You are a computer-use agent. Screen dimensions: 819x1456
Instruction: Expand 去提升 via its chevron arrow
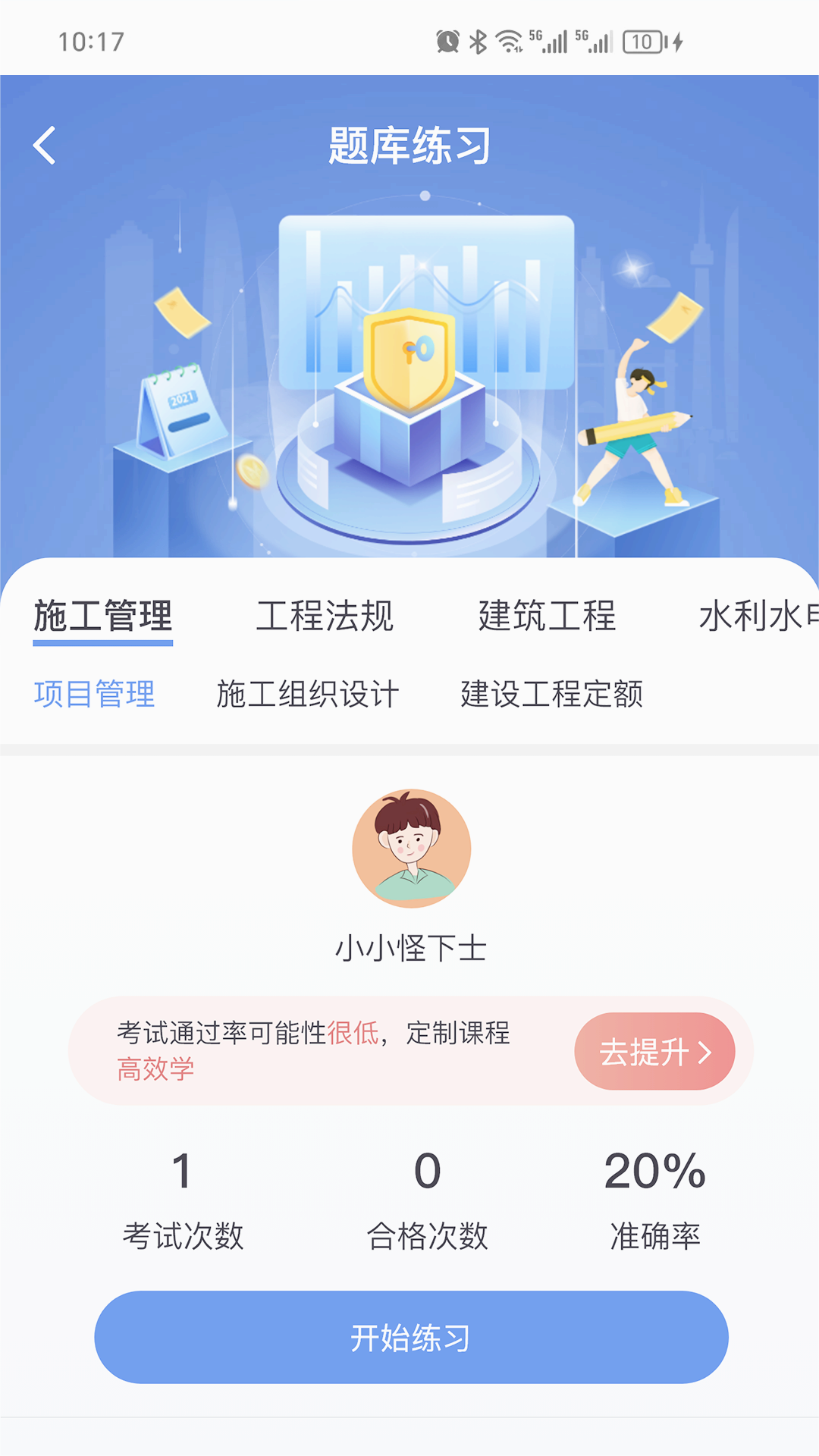coord(706,1051)
